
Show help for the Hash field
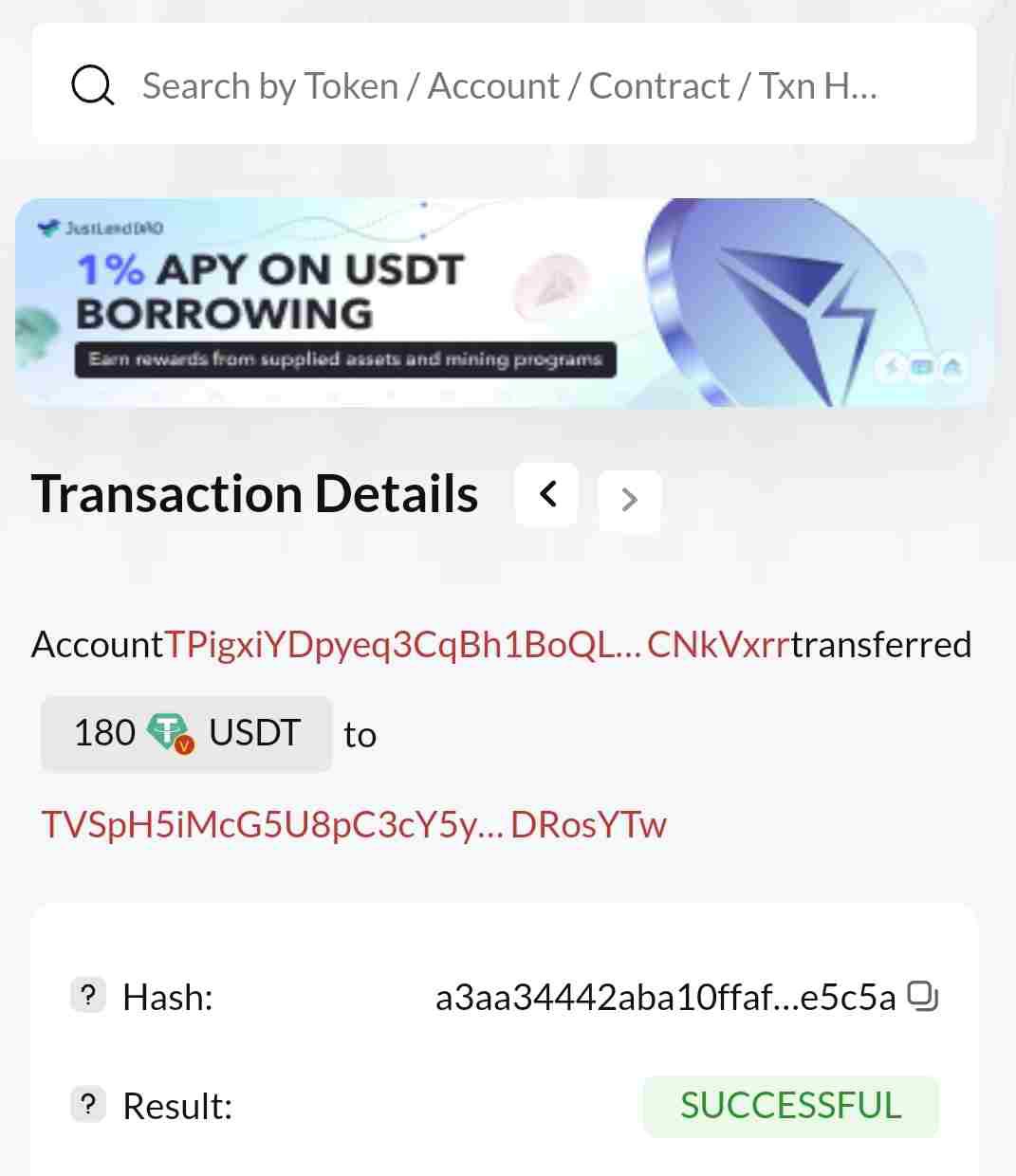[88, 996]
